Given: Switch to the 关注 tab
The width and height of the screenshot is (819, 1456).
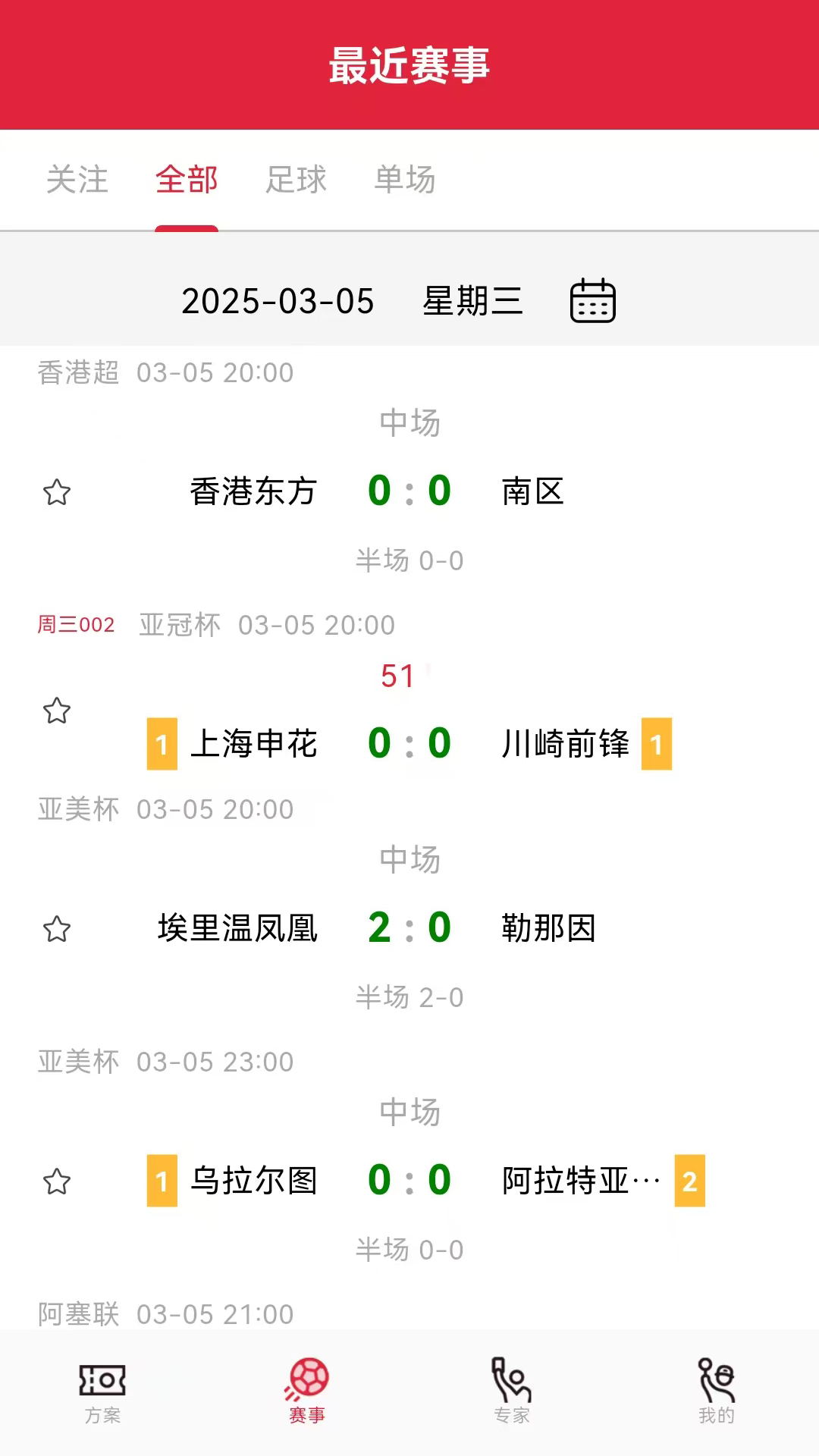Looking at the screenshot, I should click(x=78, y=180).
